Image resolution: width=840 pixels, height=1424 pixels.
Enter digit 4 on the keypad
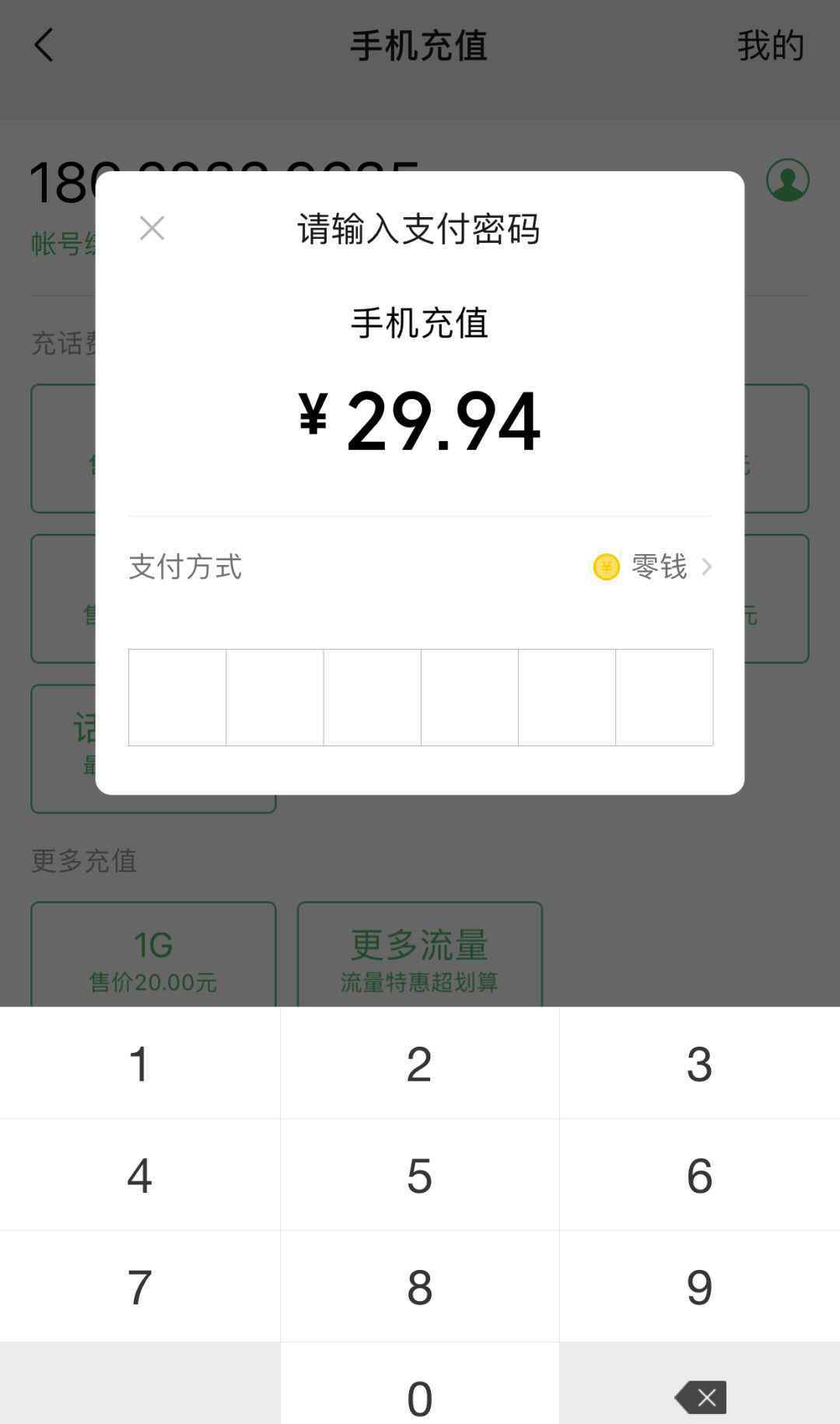(140, 1175)
